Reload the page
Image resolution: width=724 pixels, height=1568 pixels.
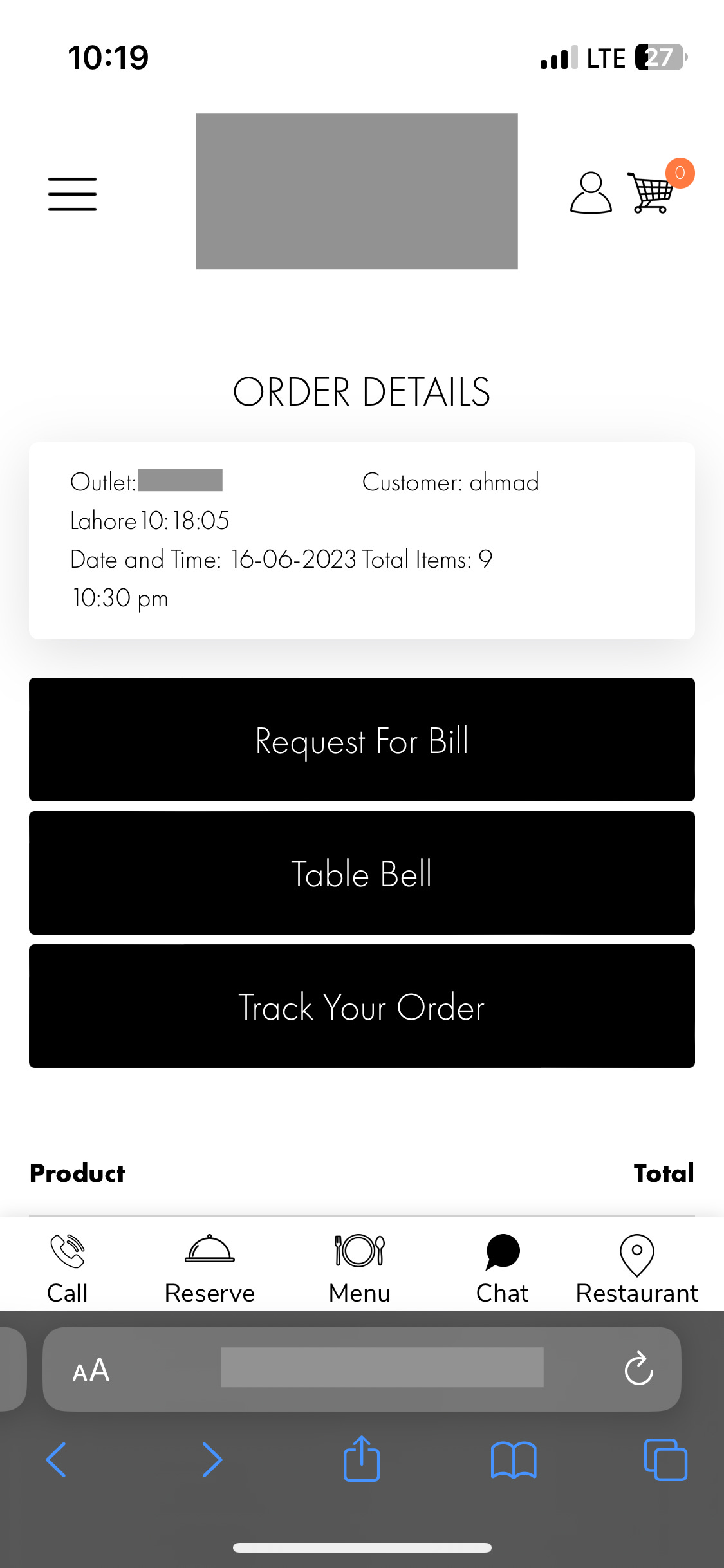coord(639,1368)
